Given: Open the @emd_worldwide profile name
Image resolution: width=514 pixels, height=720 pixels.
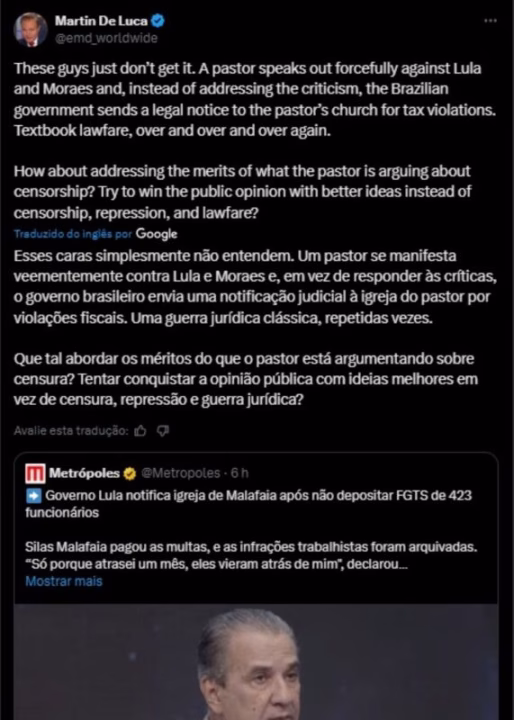Looking at the screenshot, I should pos(106,38).
